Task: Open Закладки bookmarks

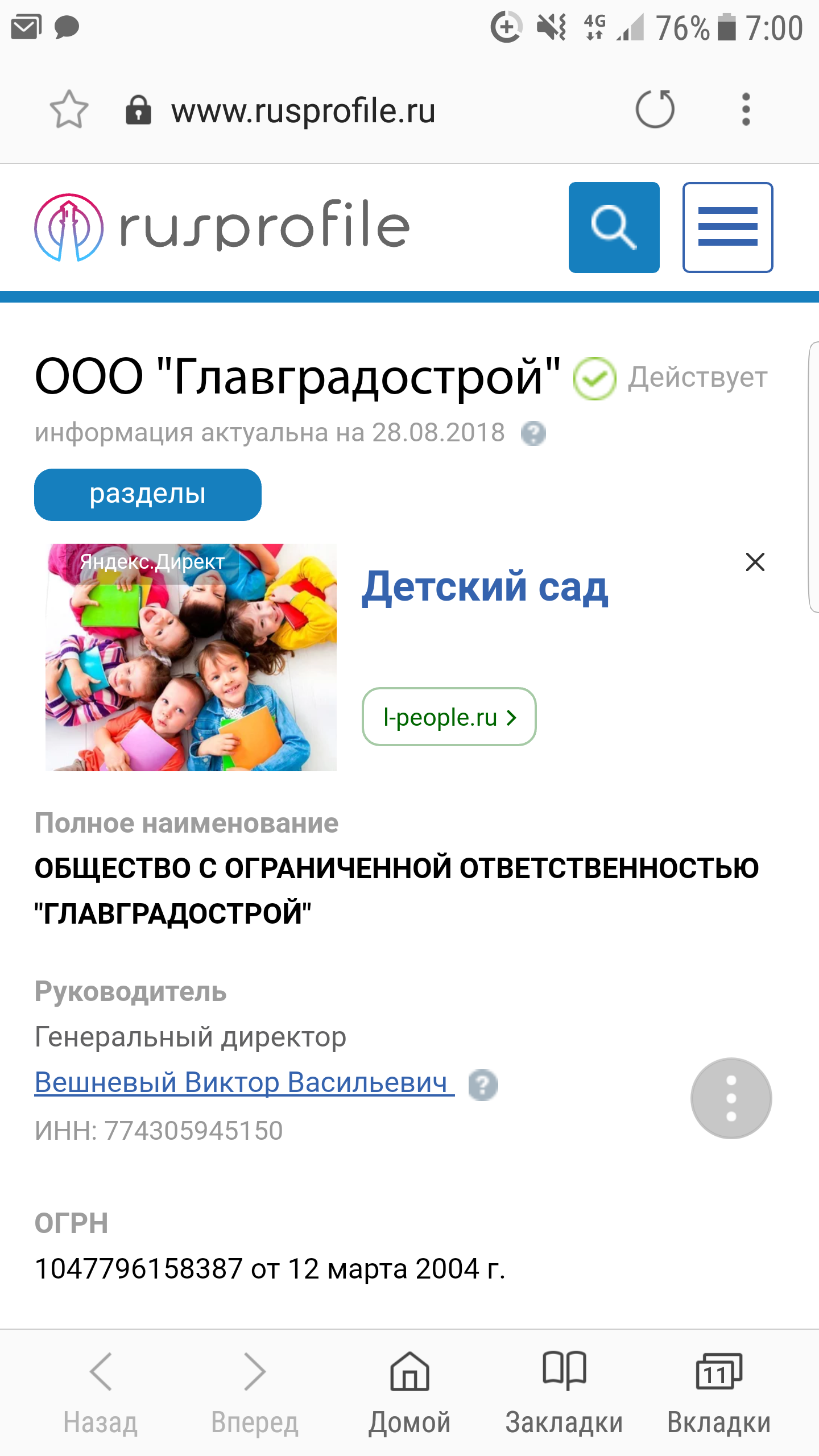Action: click(564, 1392)
